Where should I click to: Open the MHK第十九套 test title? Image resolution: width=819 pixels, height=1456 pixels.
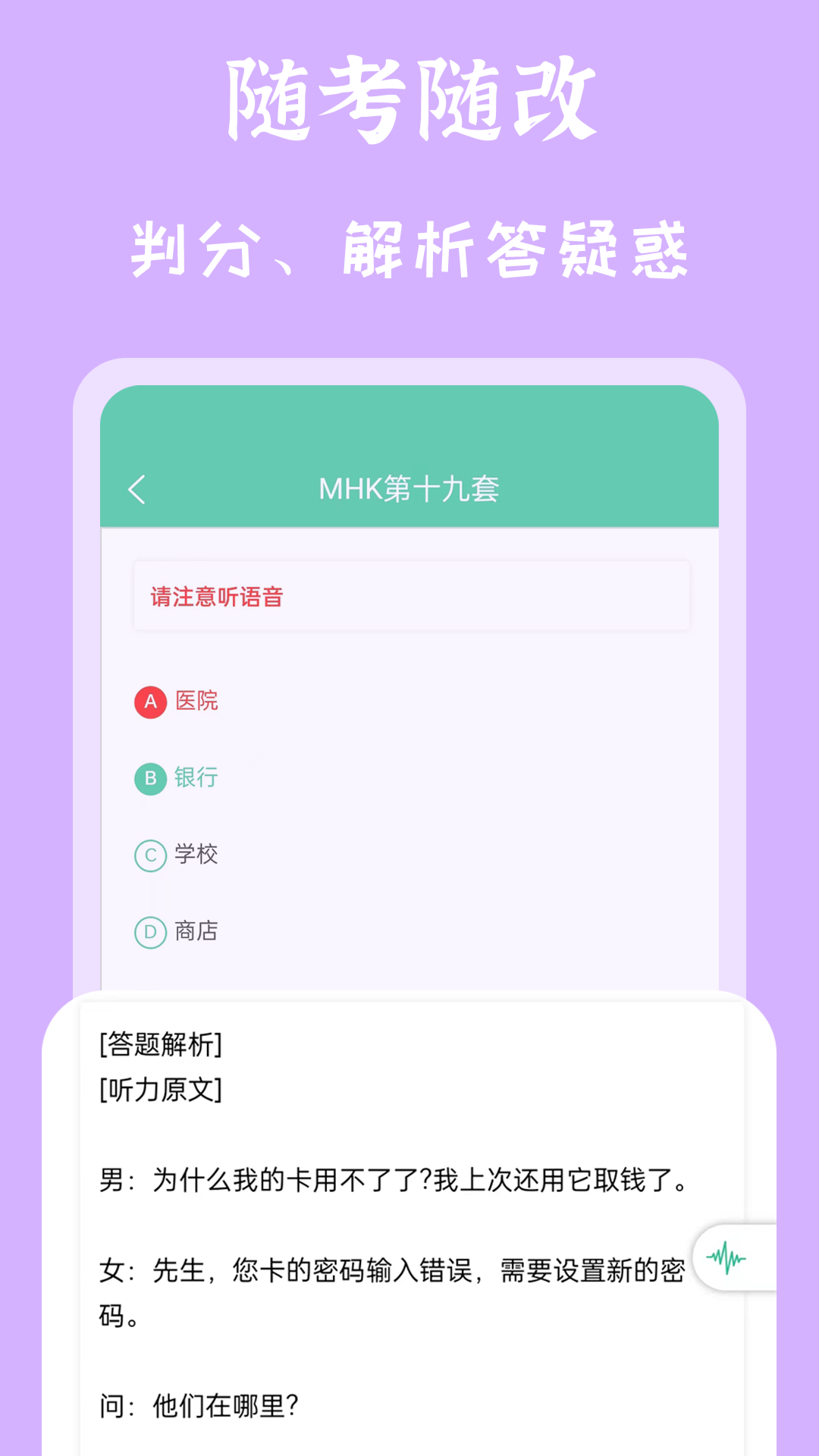409,491
